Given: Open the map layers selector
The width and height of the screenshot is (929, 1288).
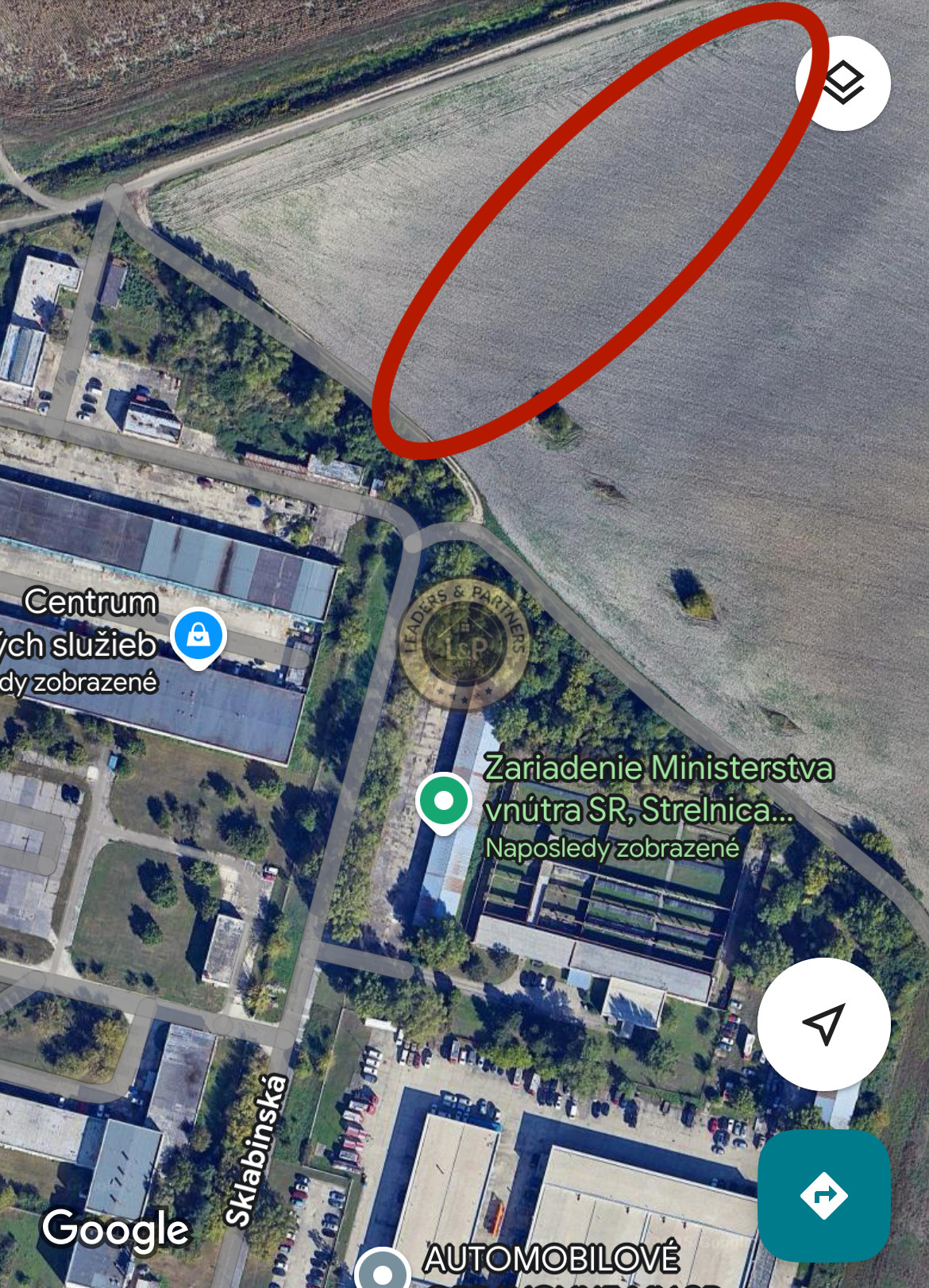Looking at the screenshot, I should point(842,83).
